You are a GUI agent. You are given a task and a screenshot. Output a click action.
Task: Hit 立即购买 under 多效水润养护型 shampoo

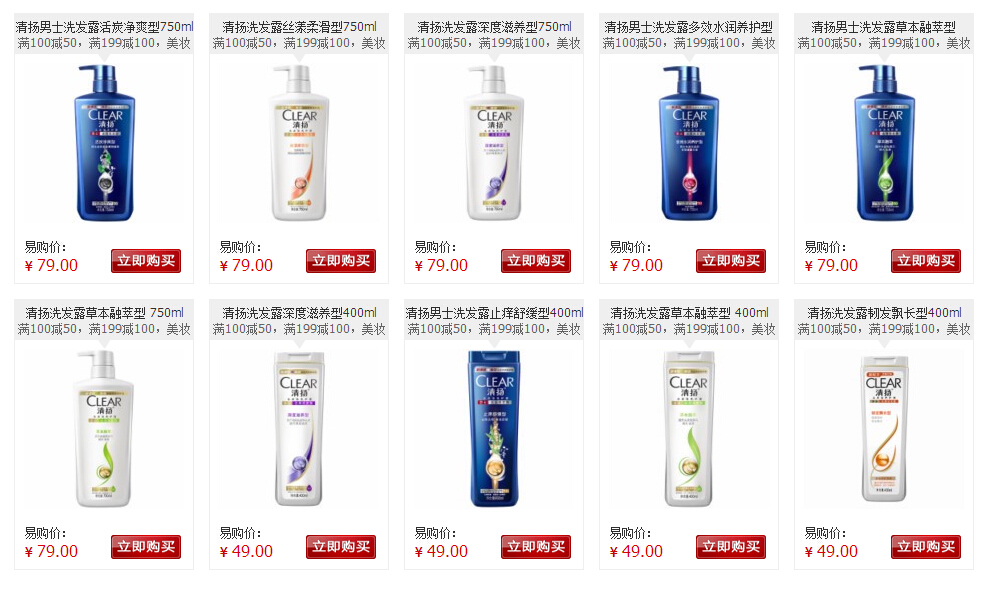click(x=730, y=261)
